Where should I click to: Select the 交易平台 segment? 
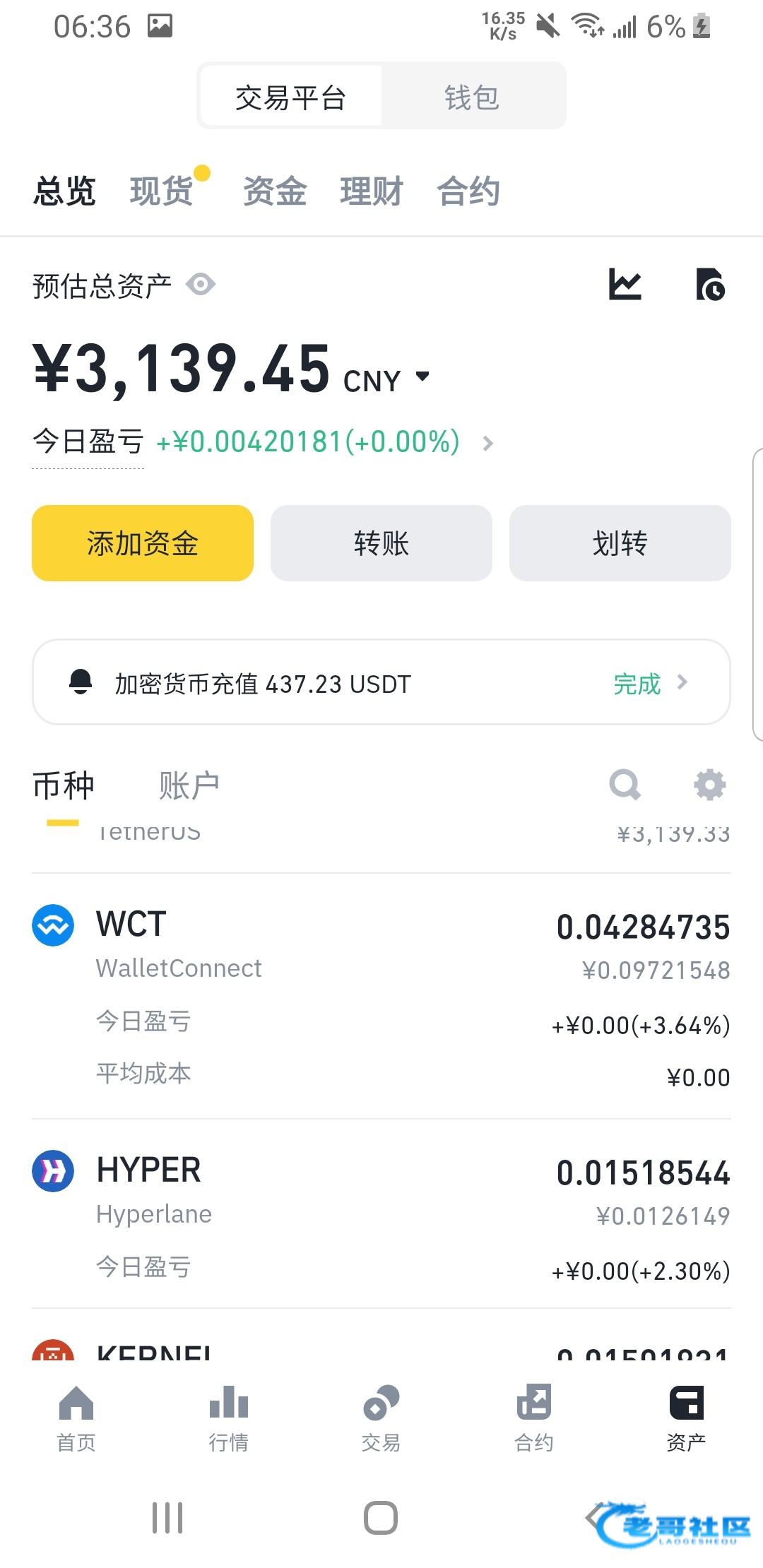(290, 97)
